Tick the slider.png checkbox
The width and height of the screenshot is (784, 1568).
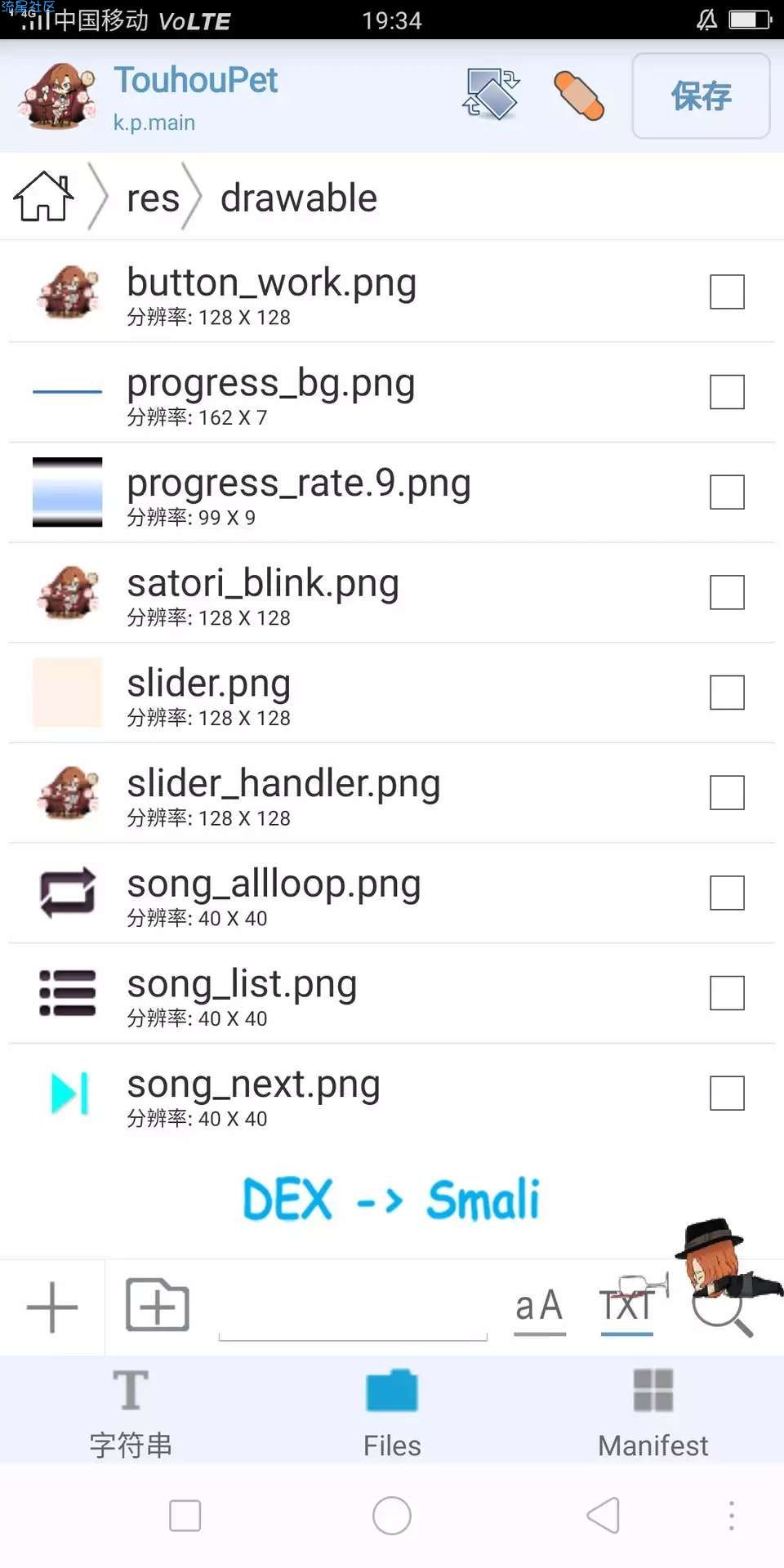pyautogui.click(x=727, y=693)
